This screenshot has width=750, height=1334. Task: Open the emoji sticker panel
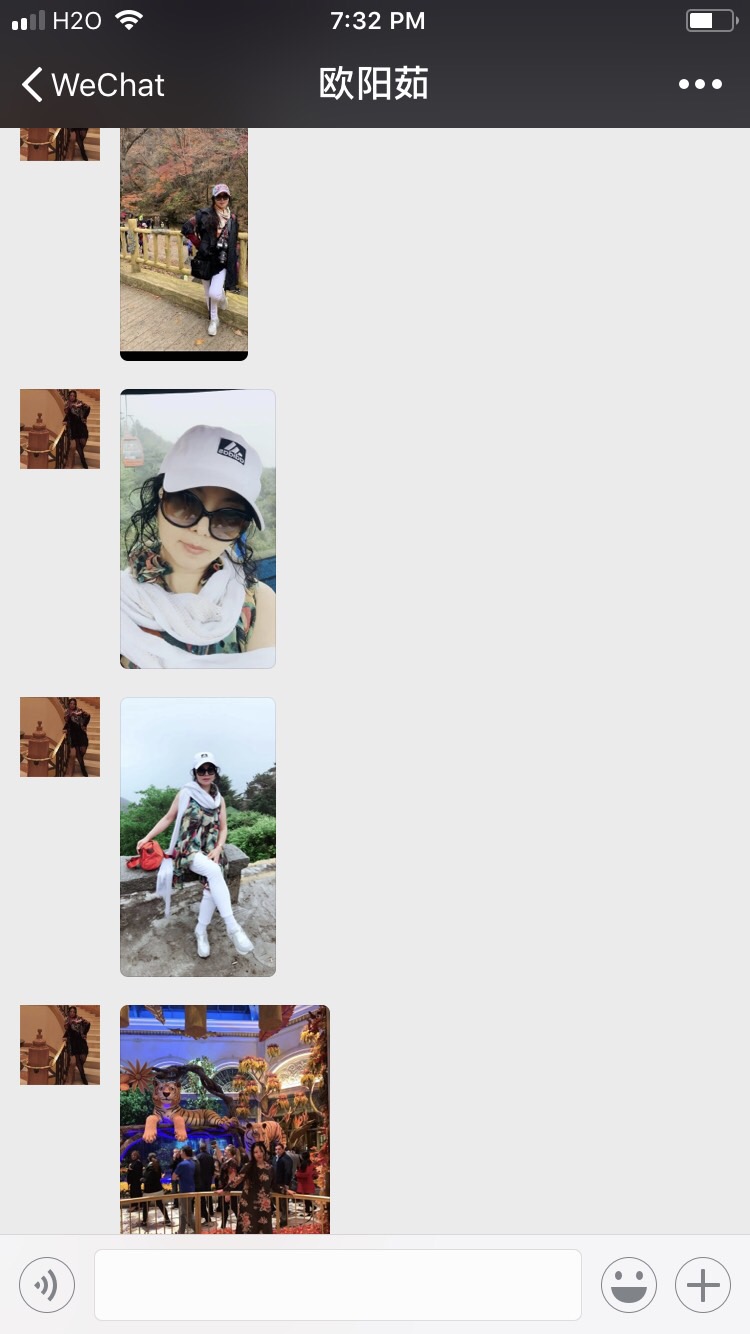[x=629, y=1285]
